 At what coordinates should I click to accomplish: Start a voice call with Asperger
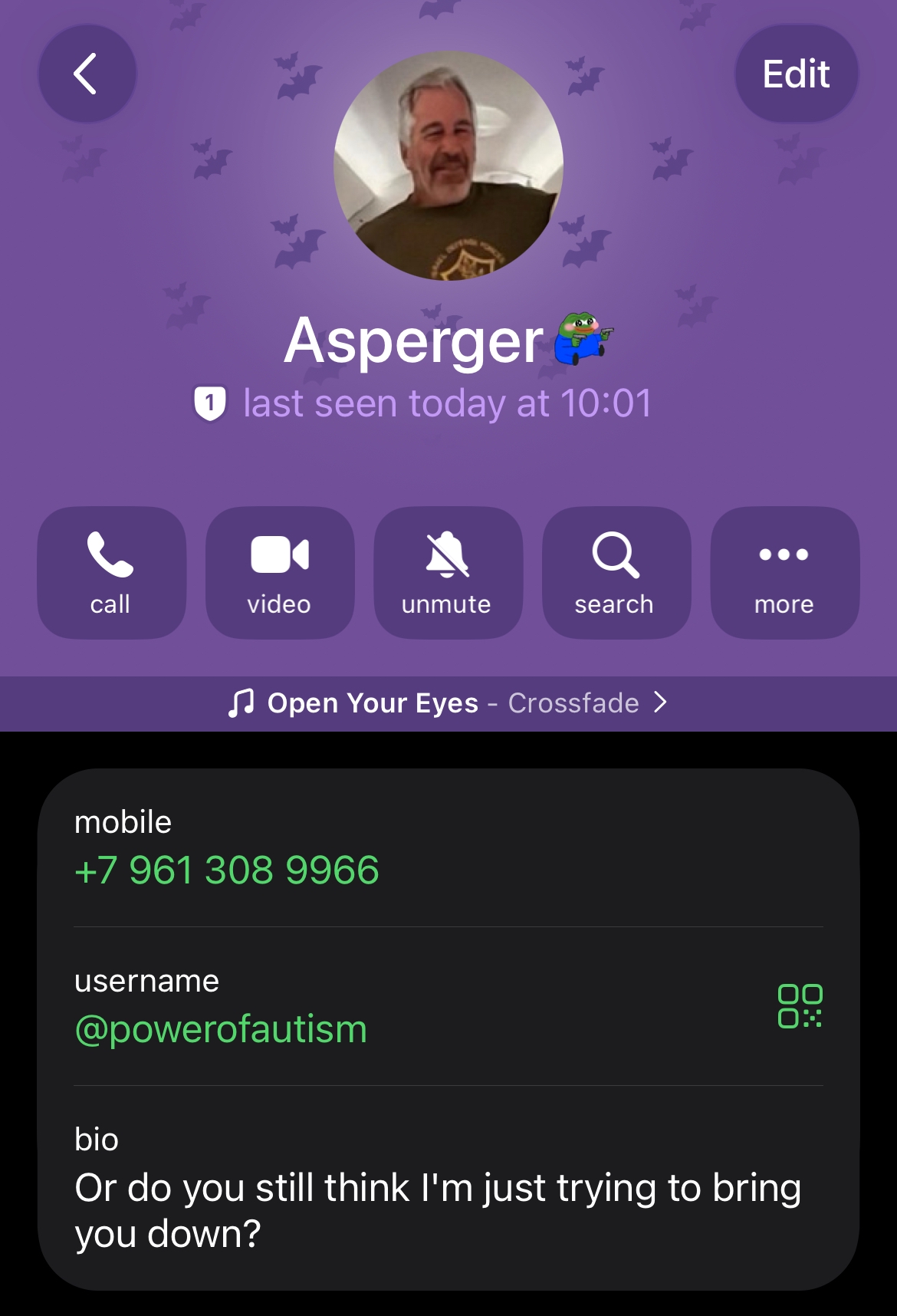[111, 572]
